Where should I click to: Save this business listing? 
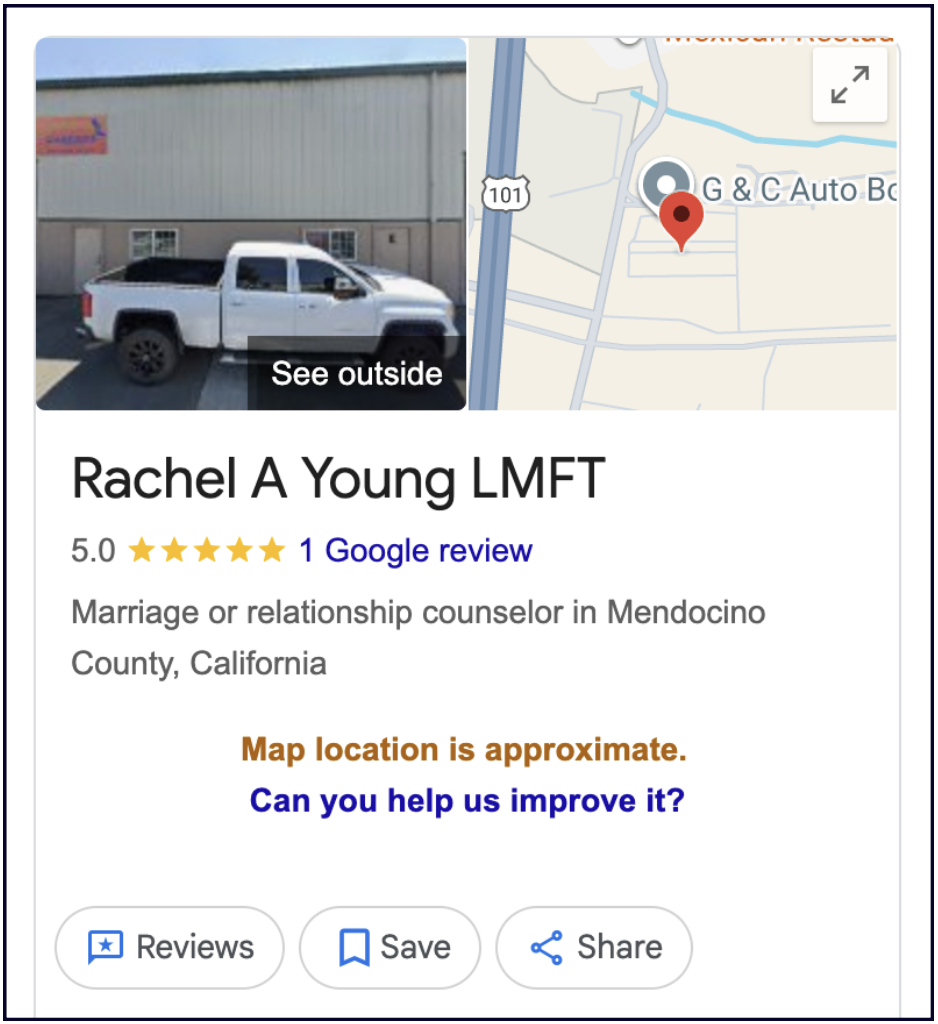coord(390,947)
